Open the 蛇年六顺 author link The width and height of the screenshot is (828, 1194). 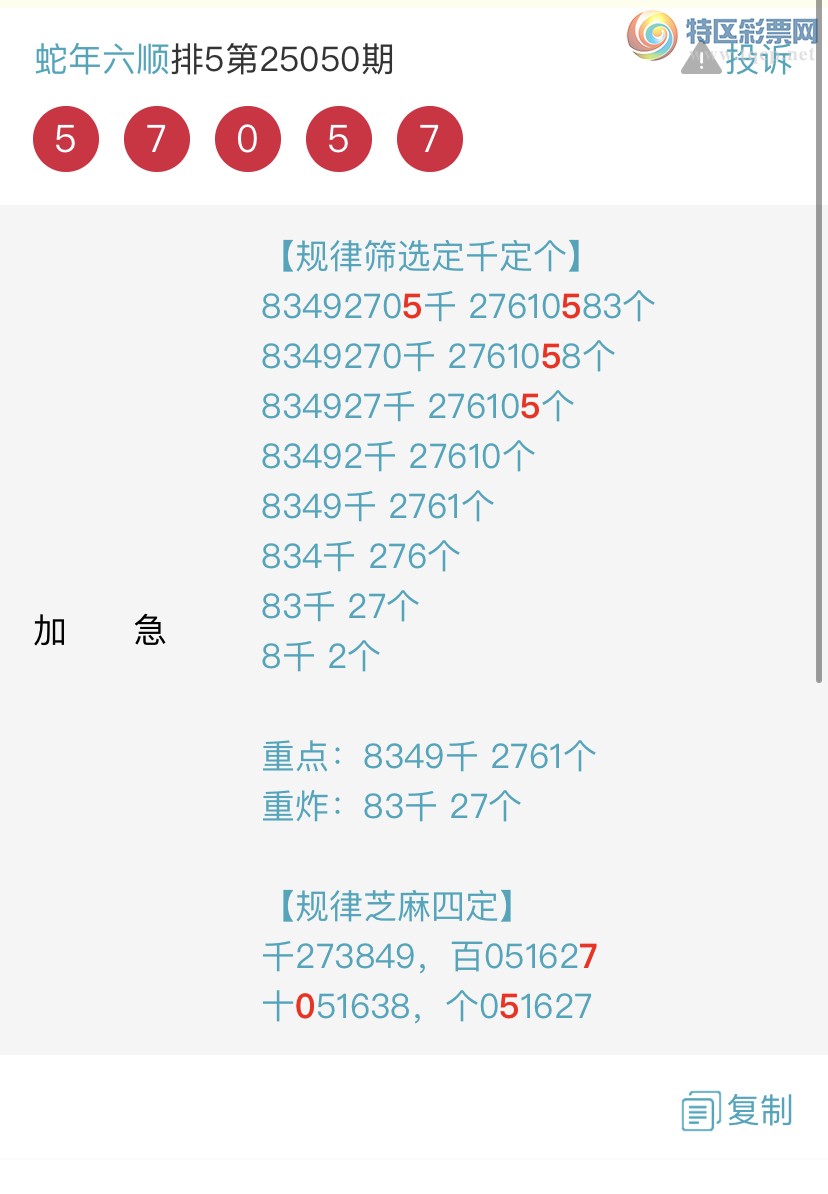[x=102, y=60]
